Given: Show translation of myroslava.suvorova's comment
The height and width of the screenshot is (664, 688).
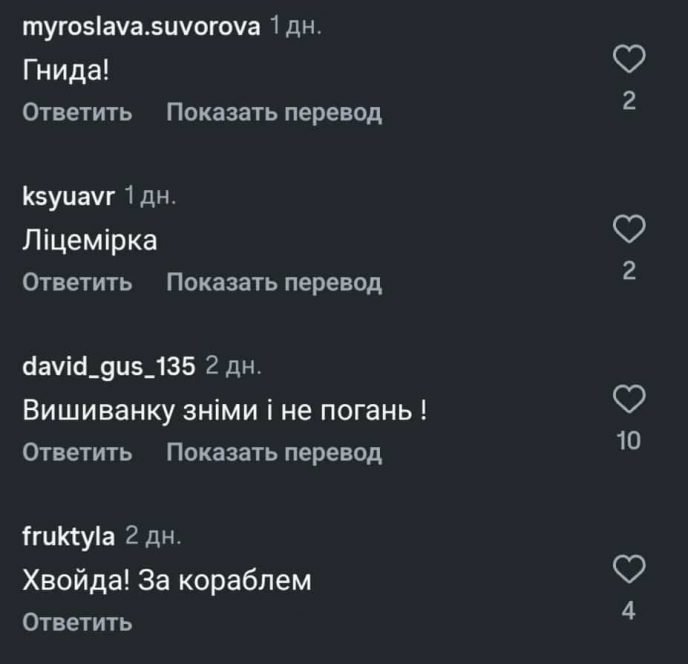Looking at the screenshot, I should tap(273, 113).
